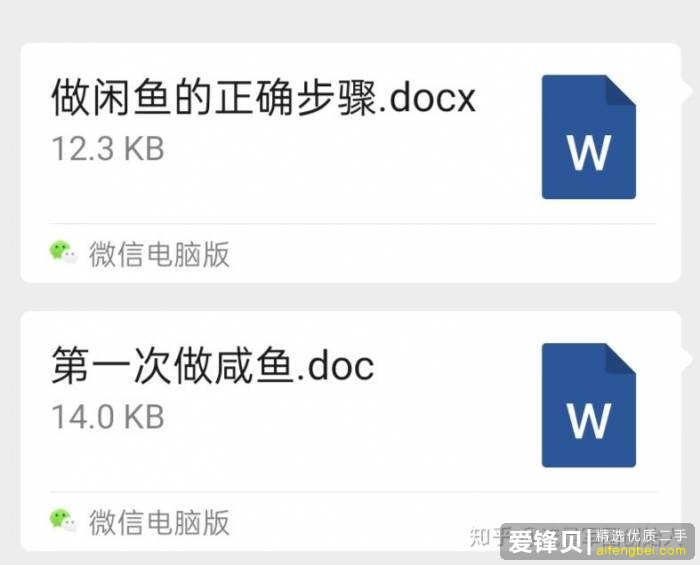
Task: Open the 做闲鱼的正确步骤.docx file
Action: [264, 99]
